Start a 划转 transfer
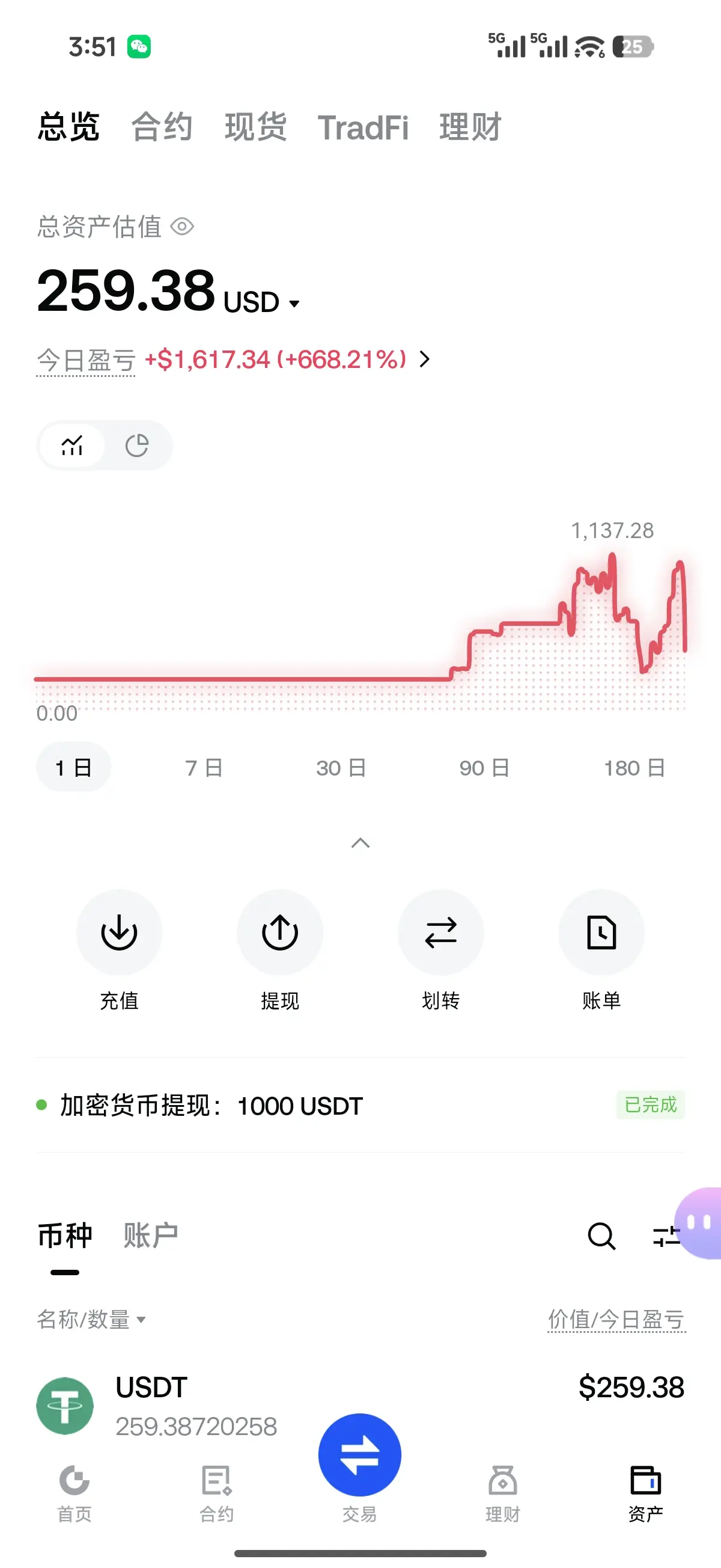The width and height of the screenshot is (721, 1568). click(x=440, y=933)
